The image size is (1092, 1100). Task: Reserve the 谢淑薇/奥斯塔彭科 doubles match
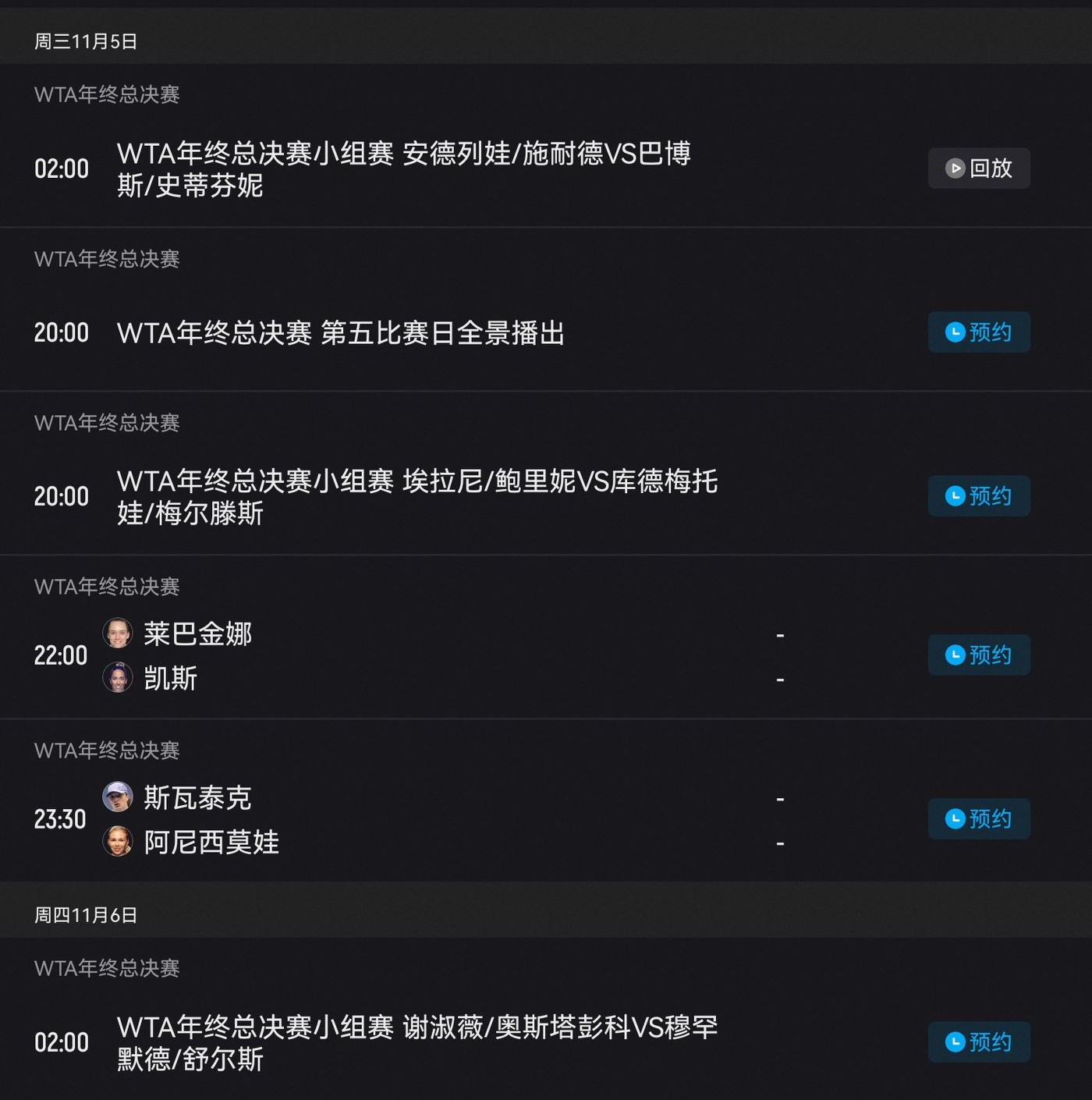[x=978, y=1042]
